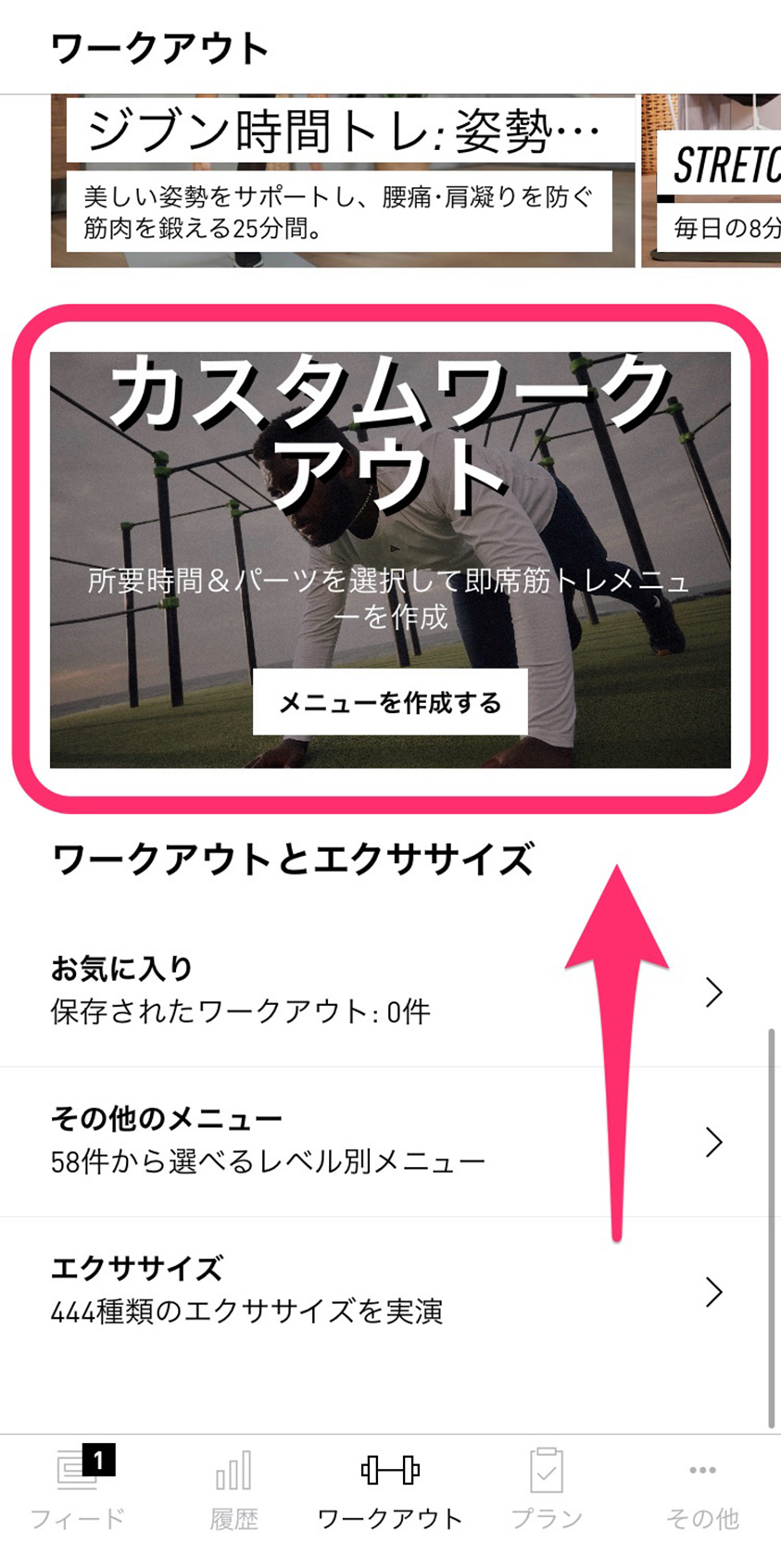
Task: Open the エクササイズ list of 444 exercises
Action: (389, 1290)
